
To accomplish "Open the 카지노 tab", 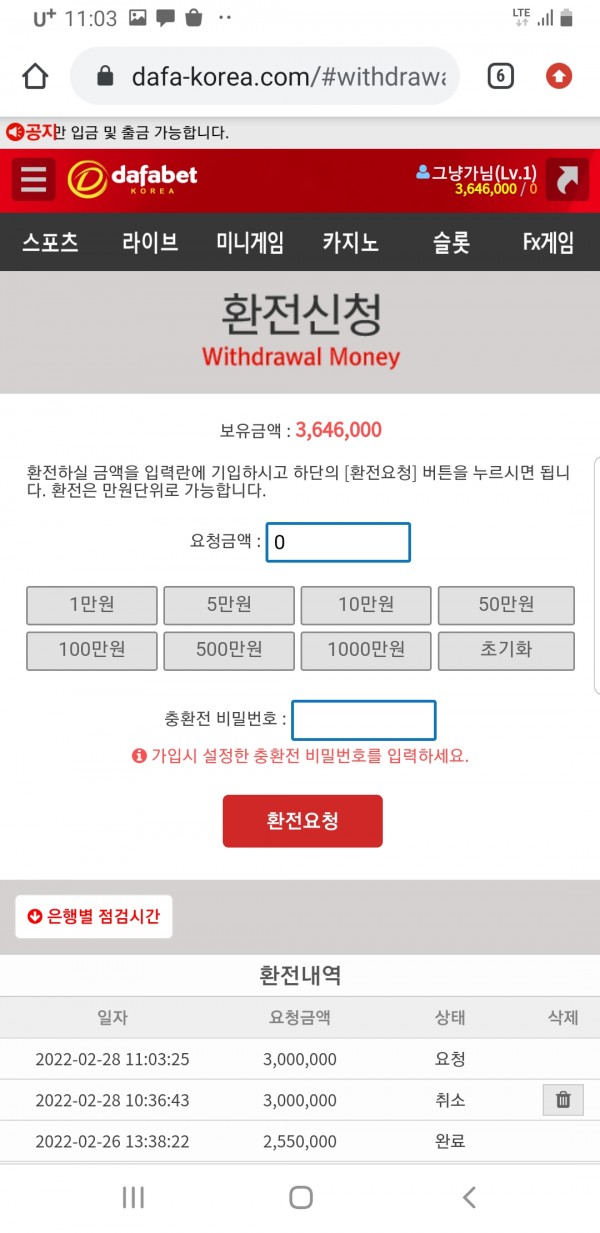I will click(350, 242).
